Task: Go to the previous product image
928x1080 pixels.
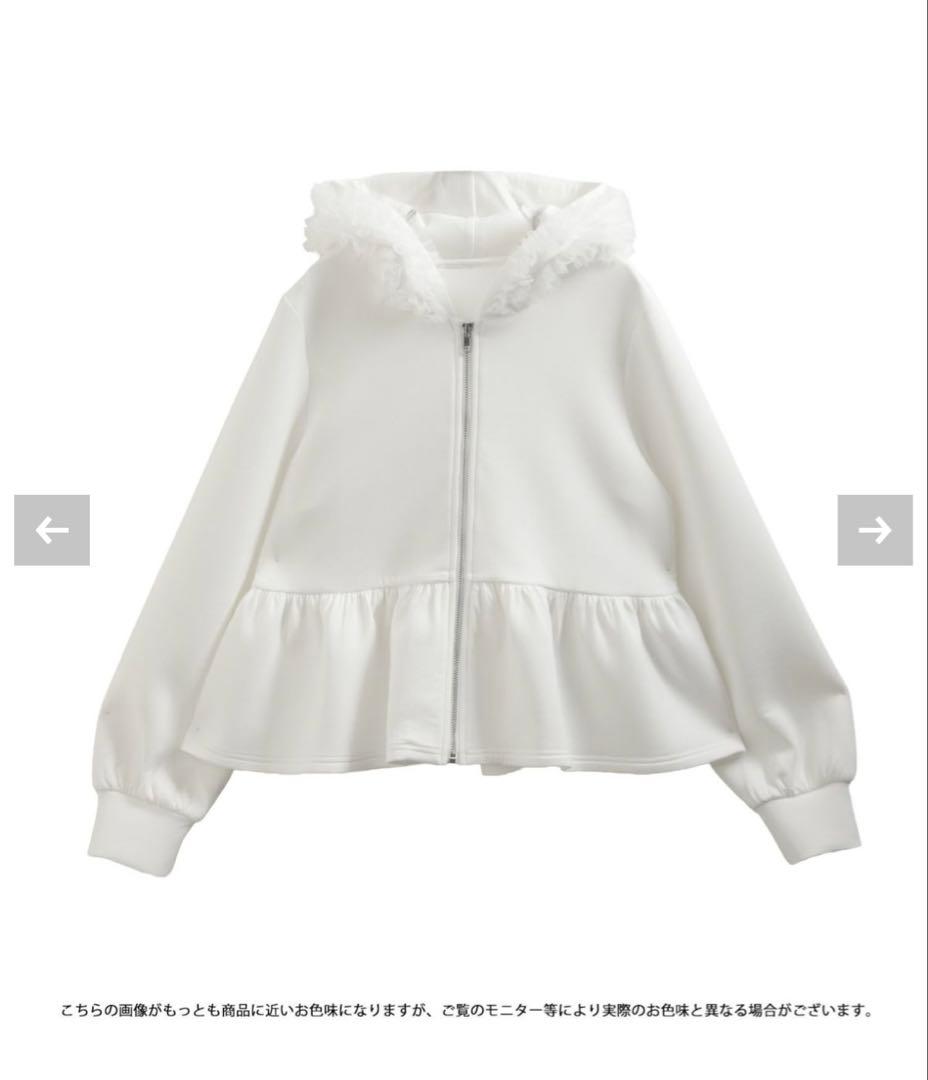Action: pos(52,530)
